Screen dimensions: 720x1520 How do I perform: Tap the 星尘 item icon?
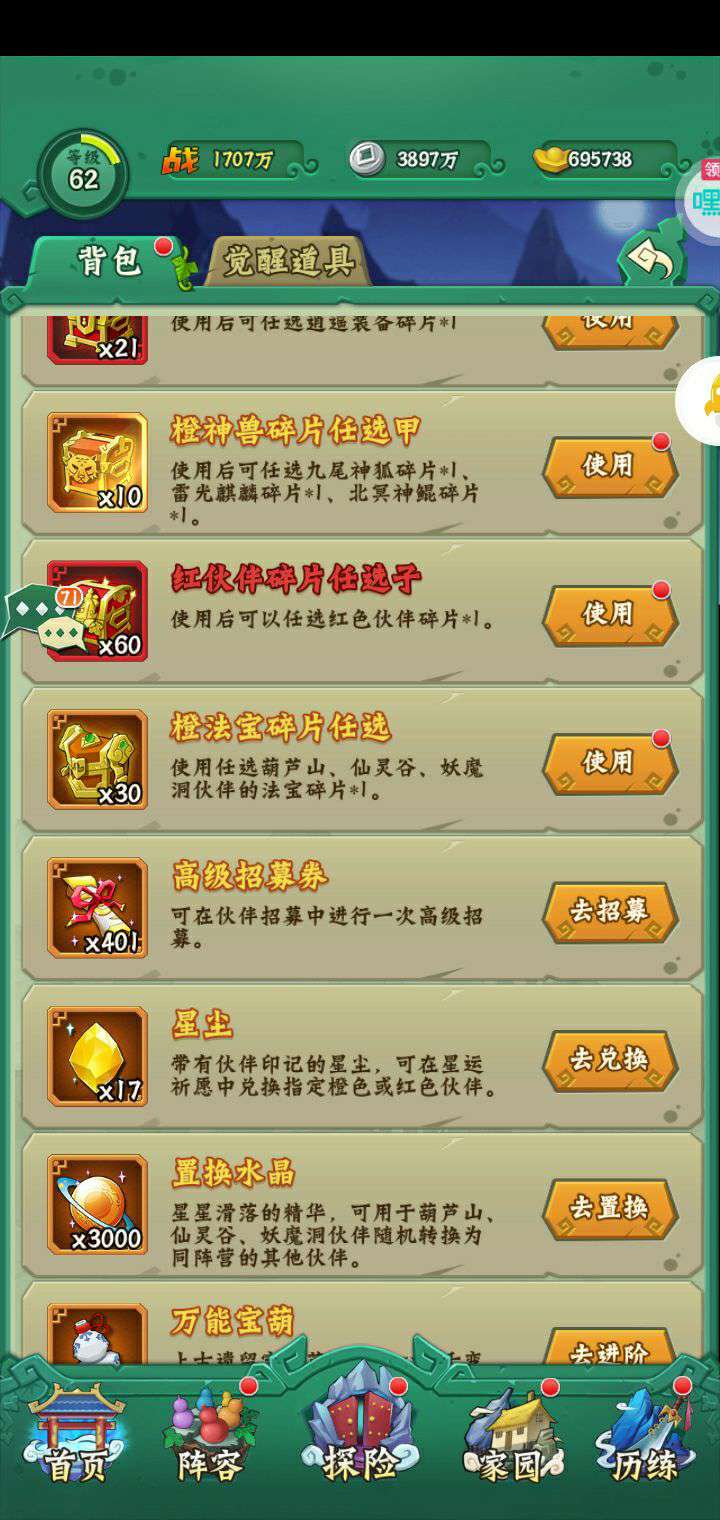click(x=97, y=1057)
